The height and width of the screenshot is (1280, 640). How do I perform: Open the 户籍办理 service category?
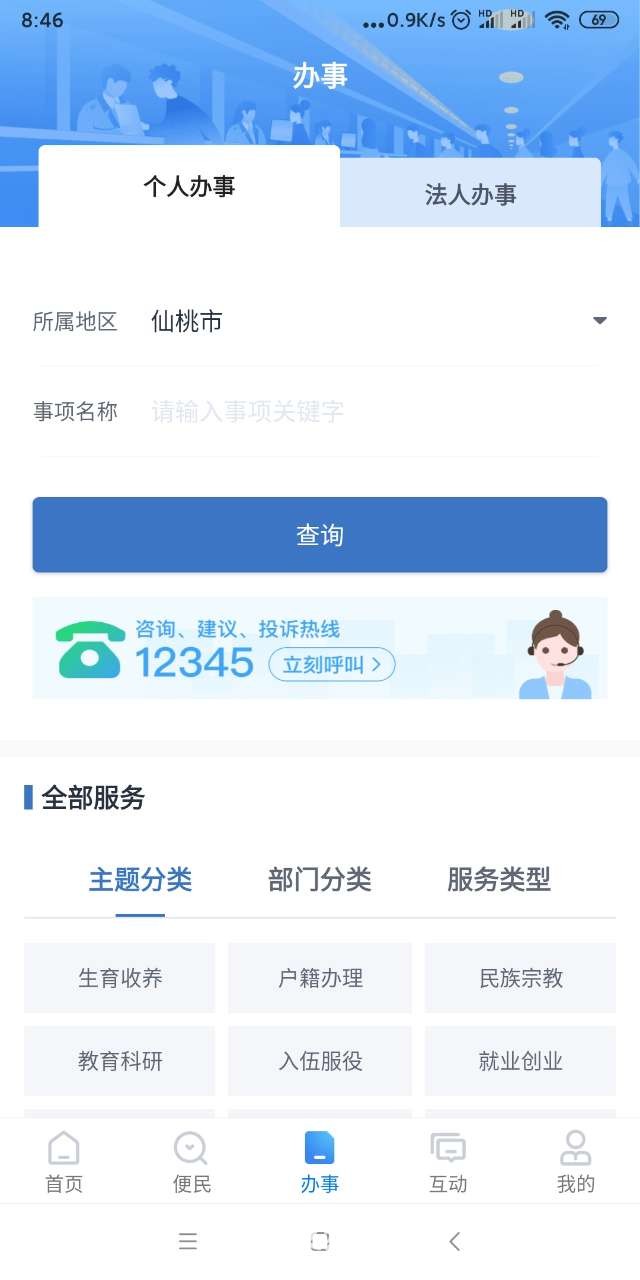320,978
